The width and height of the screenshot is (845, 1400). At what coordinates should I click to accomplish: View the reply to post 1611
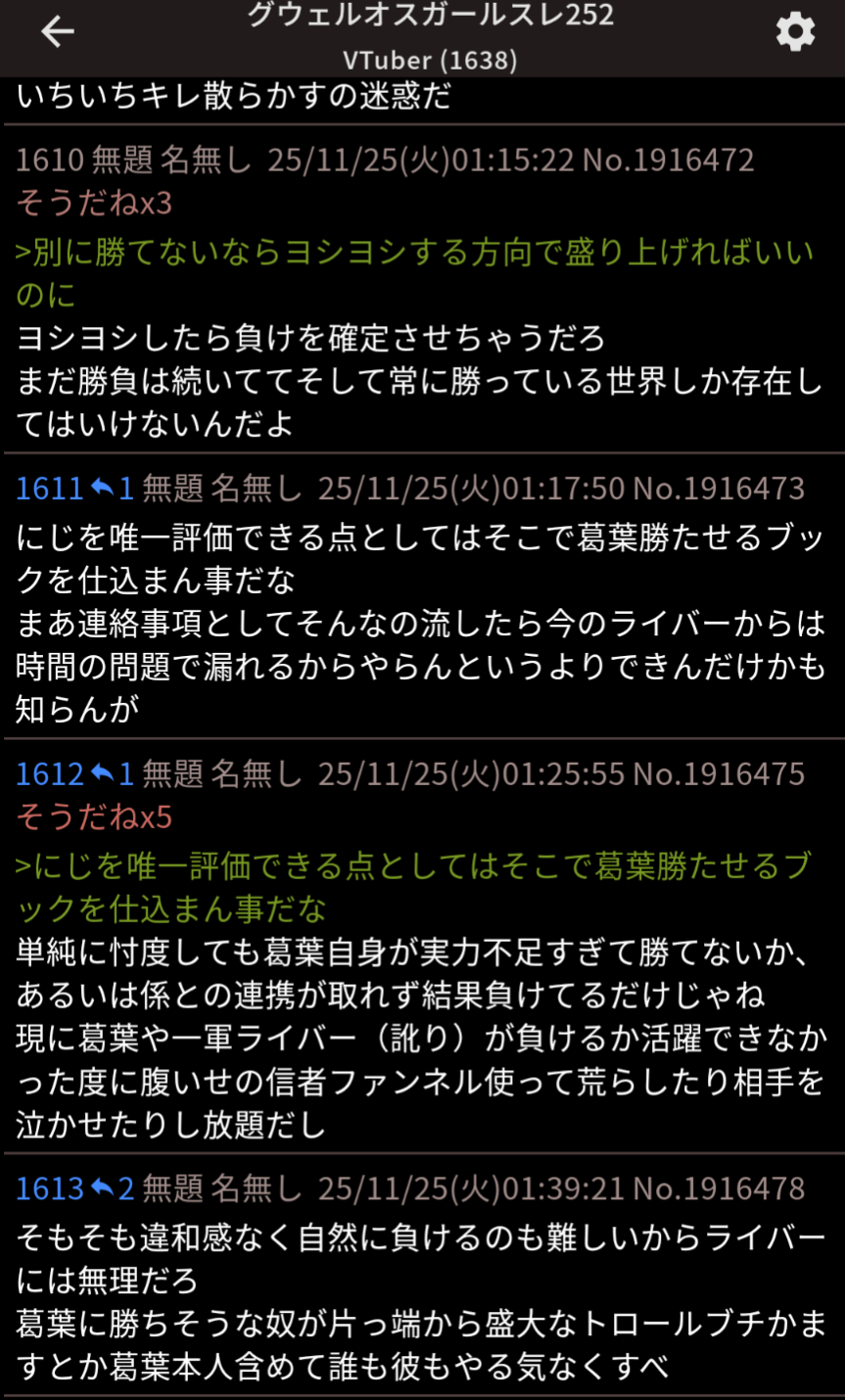click(x=113, y=488)
